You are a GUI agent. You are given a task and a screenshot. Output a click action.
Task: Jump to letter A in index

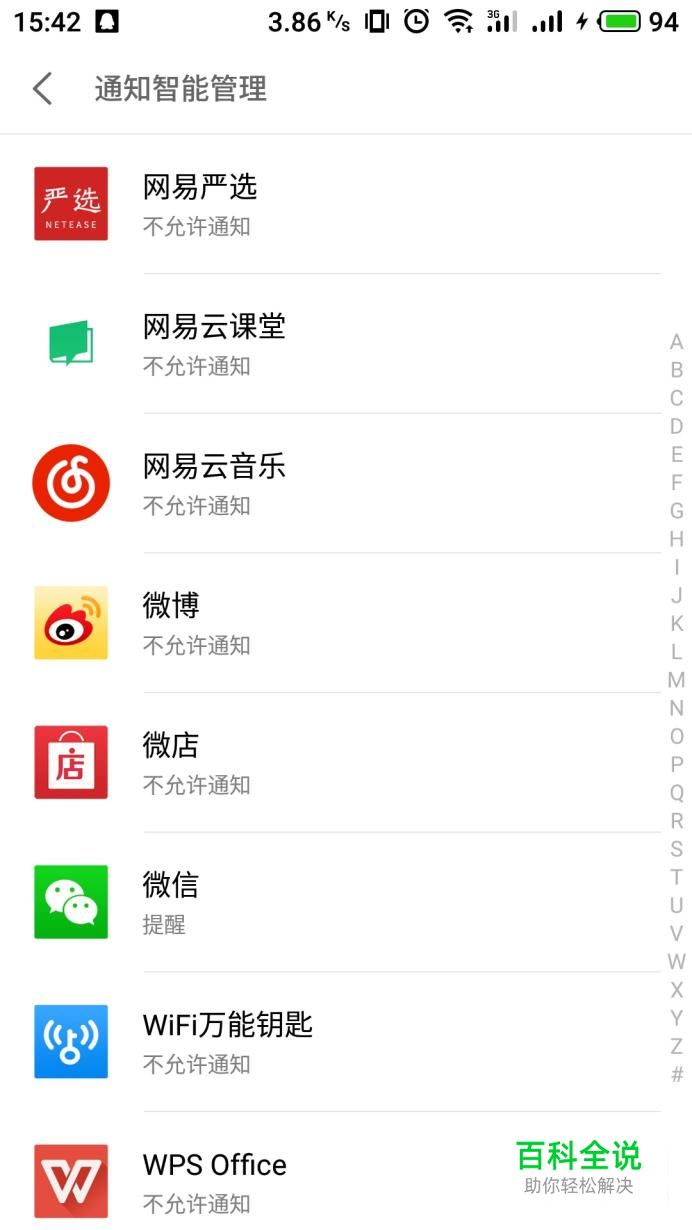coord(677,342)
